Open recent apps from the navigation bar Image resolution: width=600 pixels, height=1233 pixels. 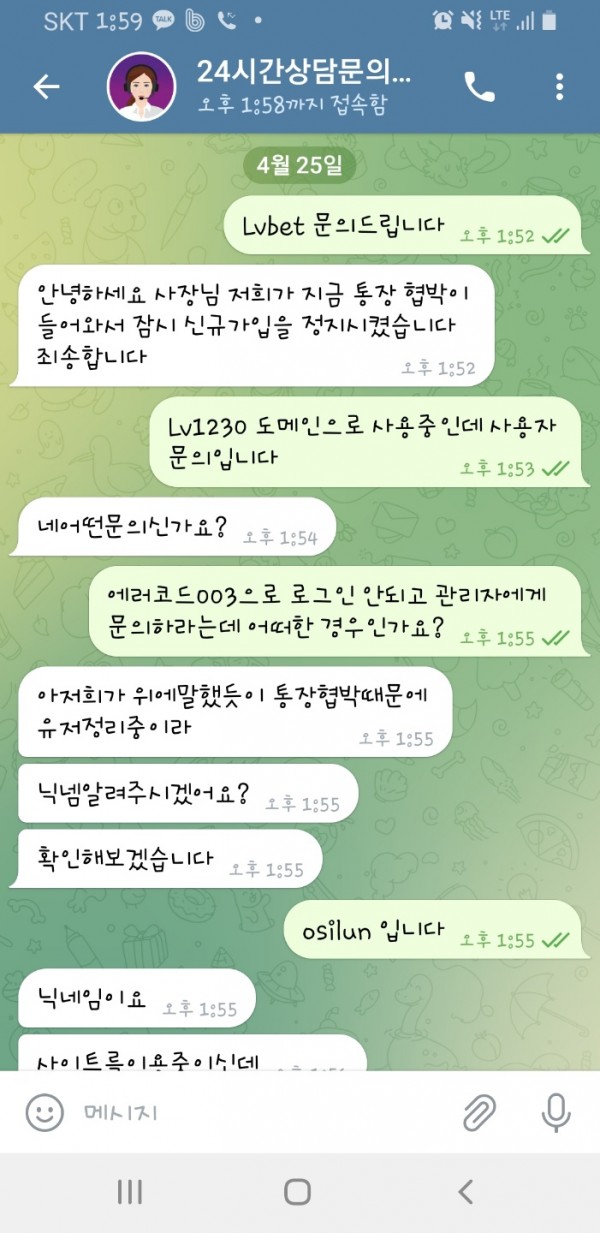pyautogui.click(x=130, y=1191)
